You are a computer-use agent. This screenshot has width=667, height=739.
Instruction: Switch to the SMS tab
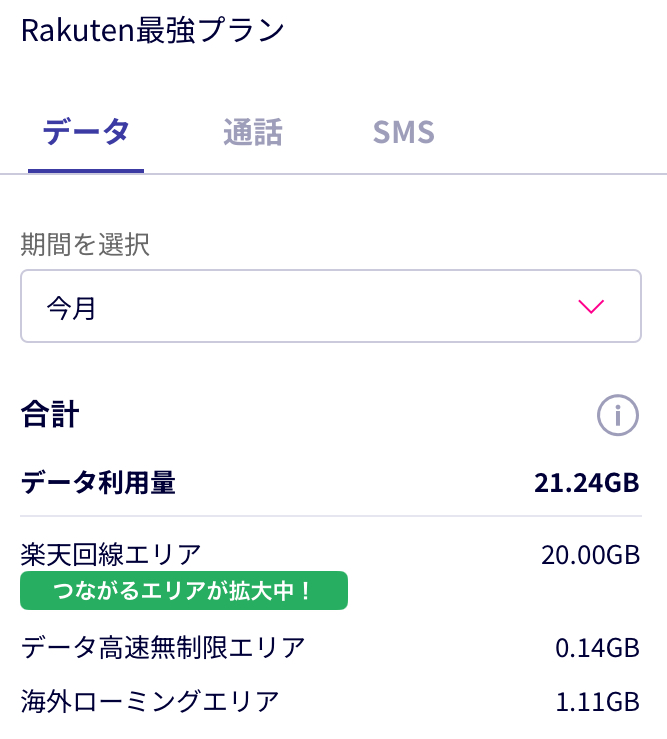(403, 133)
